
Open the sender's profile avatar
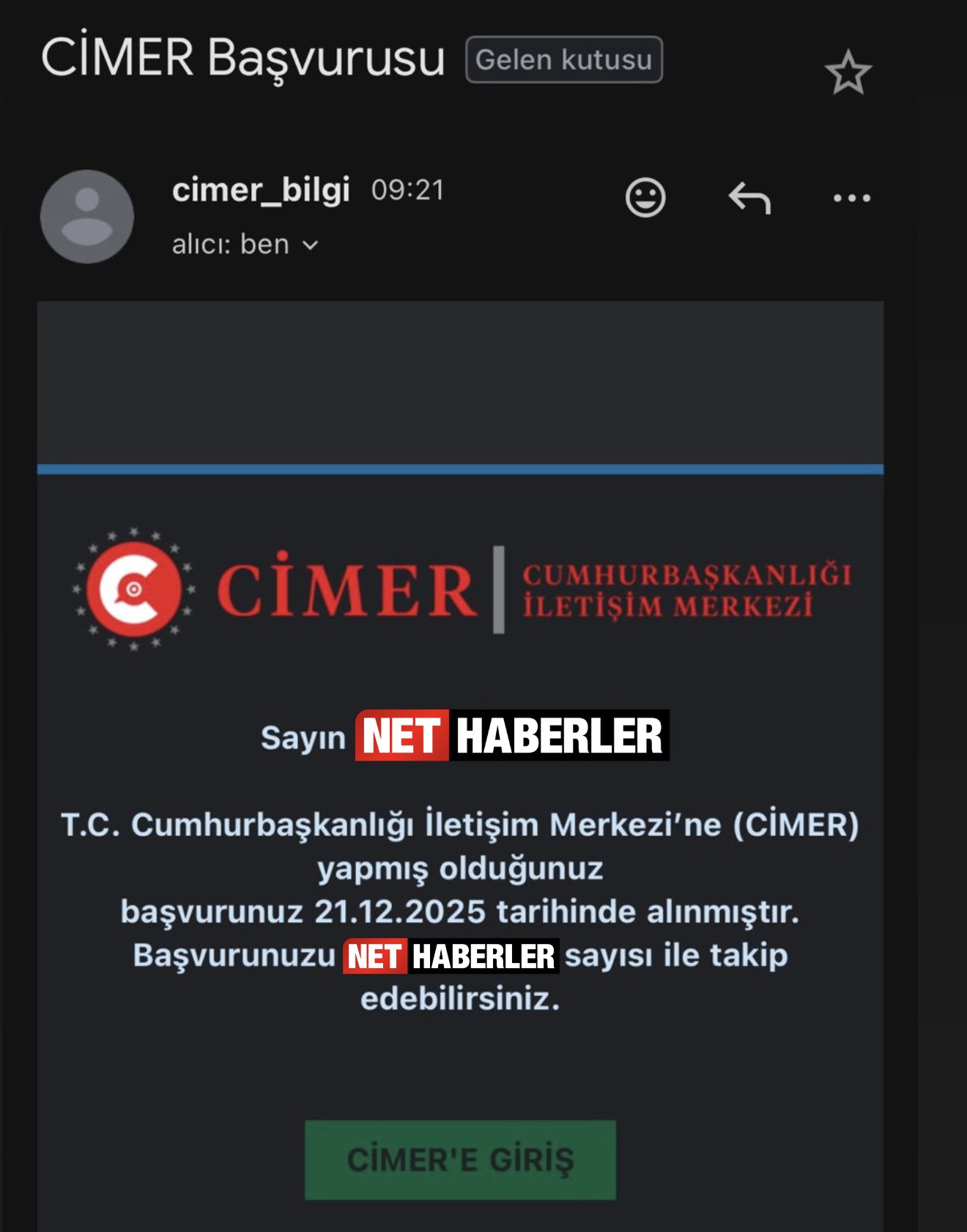coord(87,217)
